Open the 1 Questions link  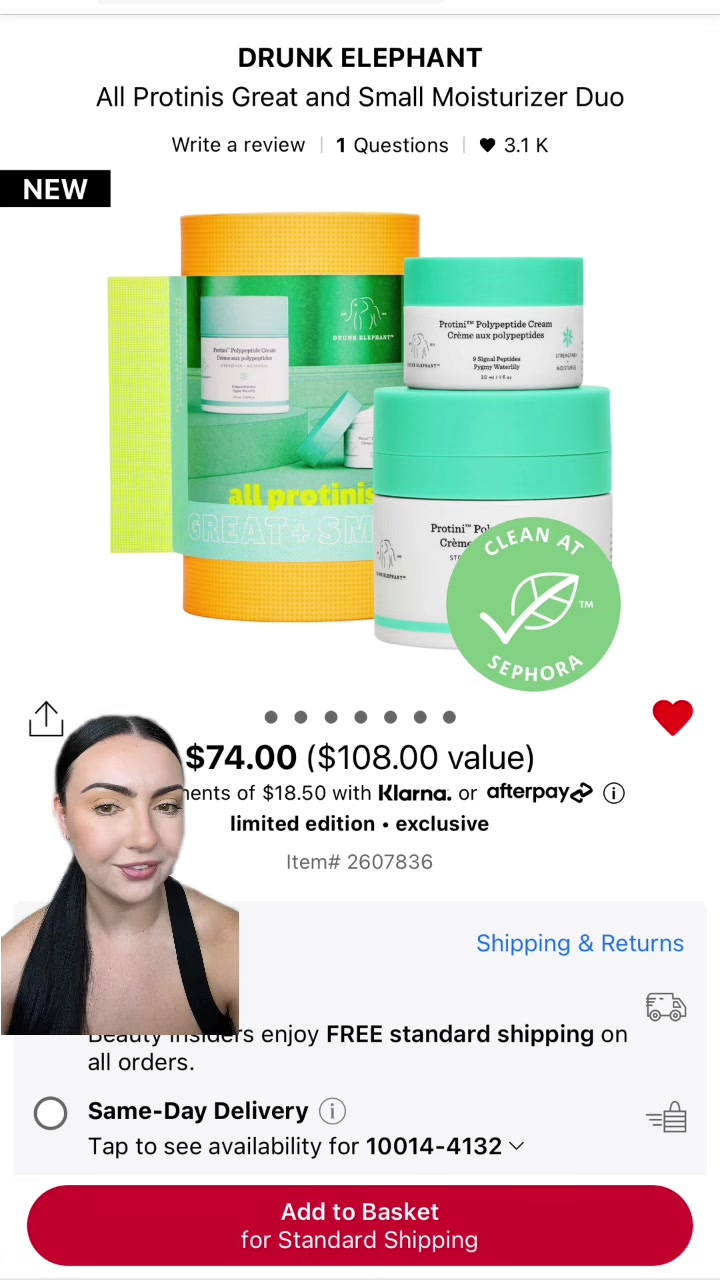392,145
